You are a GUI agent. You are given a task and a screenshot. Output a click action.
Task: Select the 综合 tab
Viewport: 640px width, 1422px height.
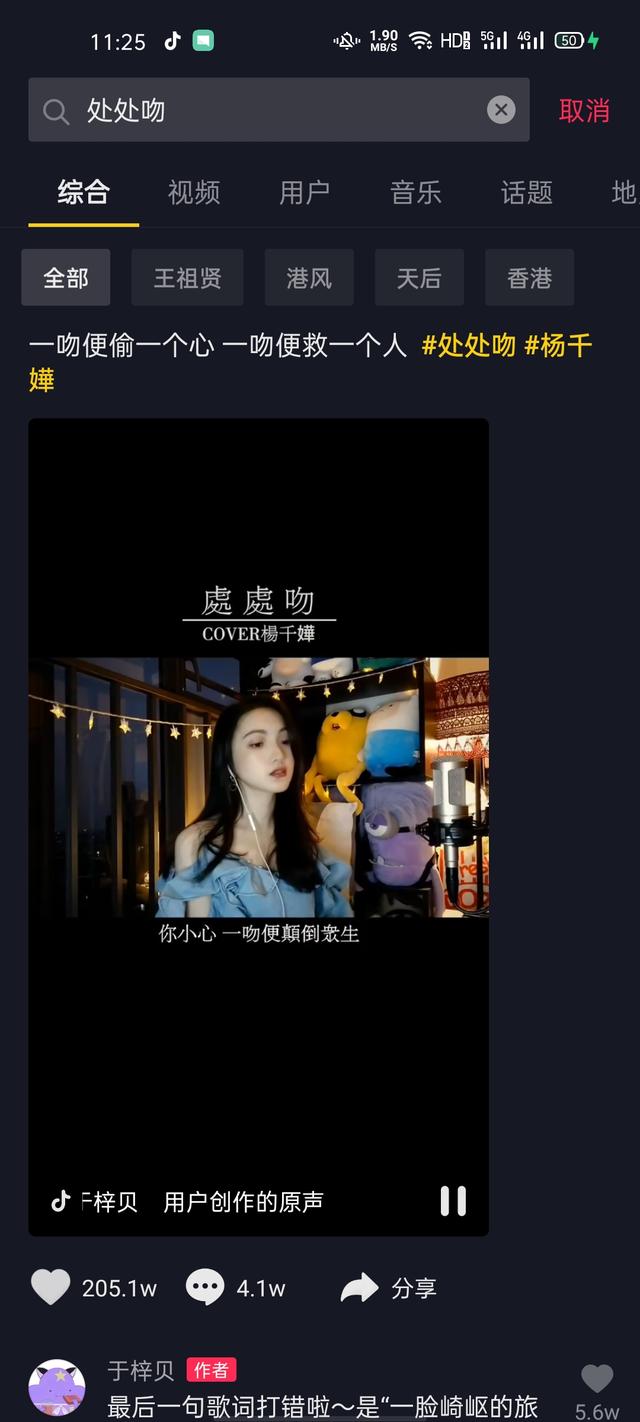(x=83, y=192)
